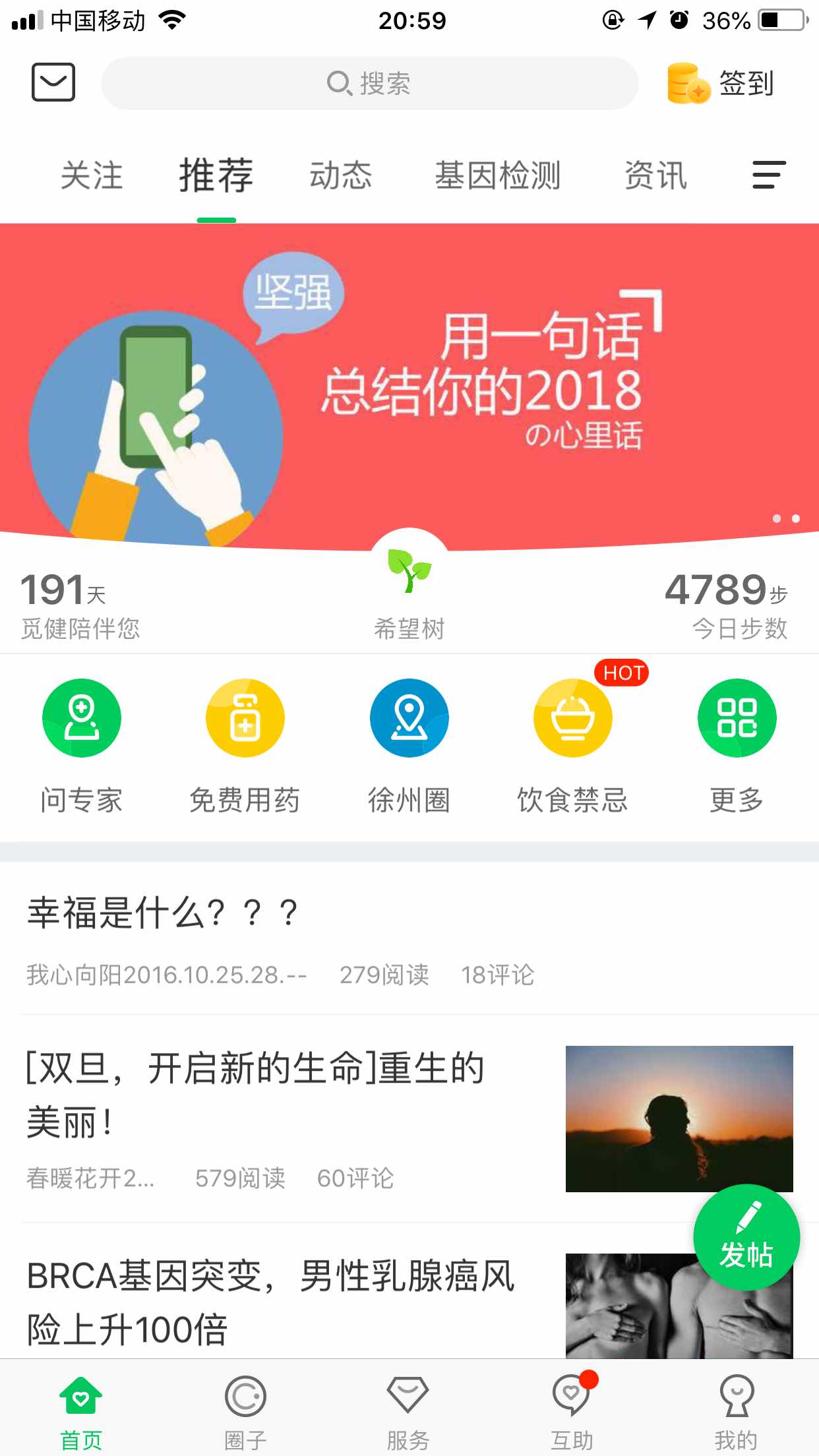Open 徐州圈 local circle

(x=409, y=745)
